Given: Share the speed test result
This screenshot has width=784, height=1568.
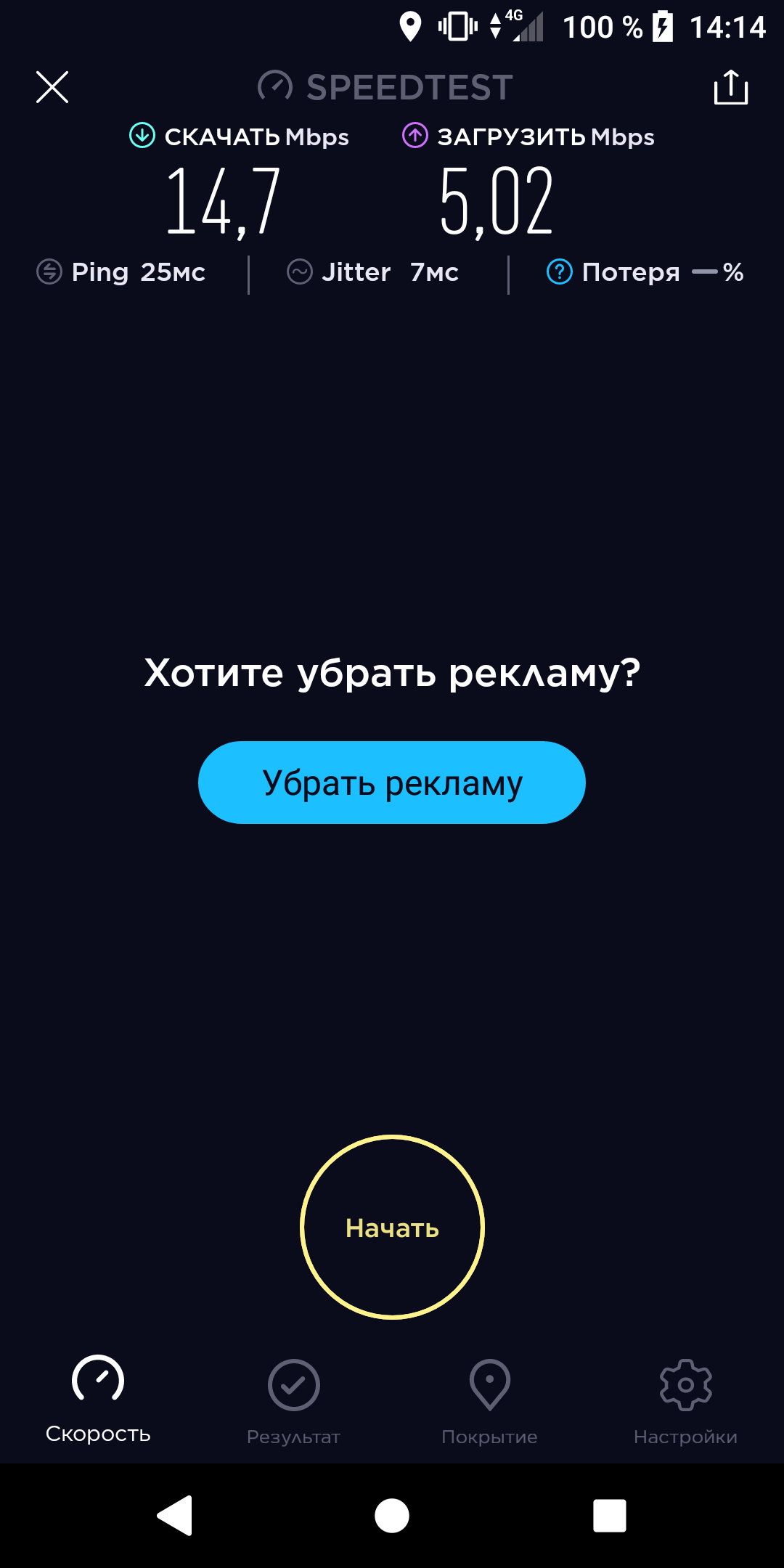Looking at the screenshot, I should 730,87.
